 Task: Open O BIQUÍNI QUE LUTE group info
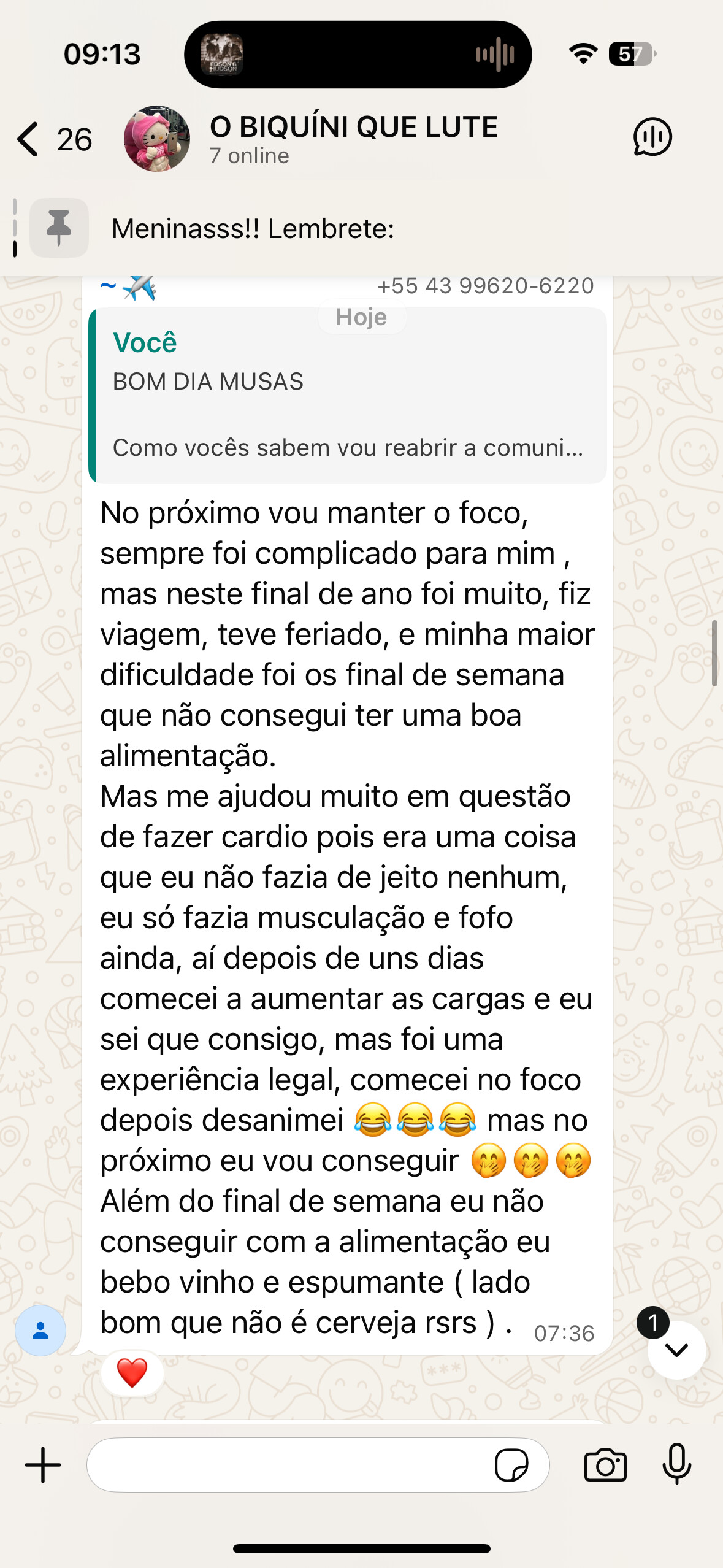[353, 138]
